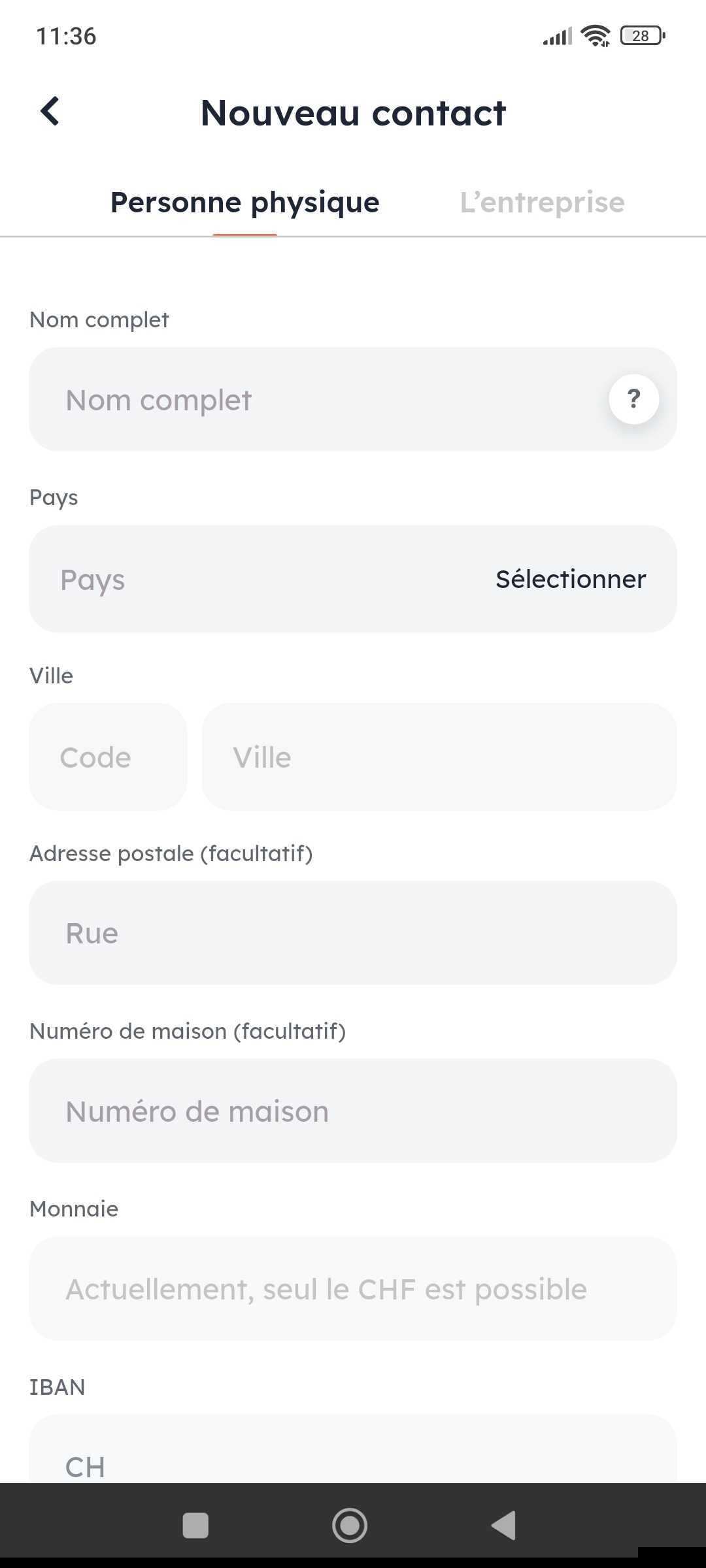
Task: Tap the Monnaie currency field
Action: pyautogui.click(x=353, y=1288)
